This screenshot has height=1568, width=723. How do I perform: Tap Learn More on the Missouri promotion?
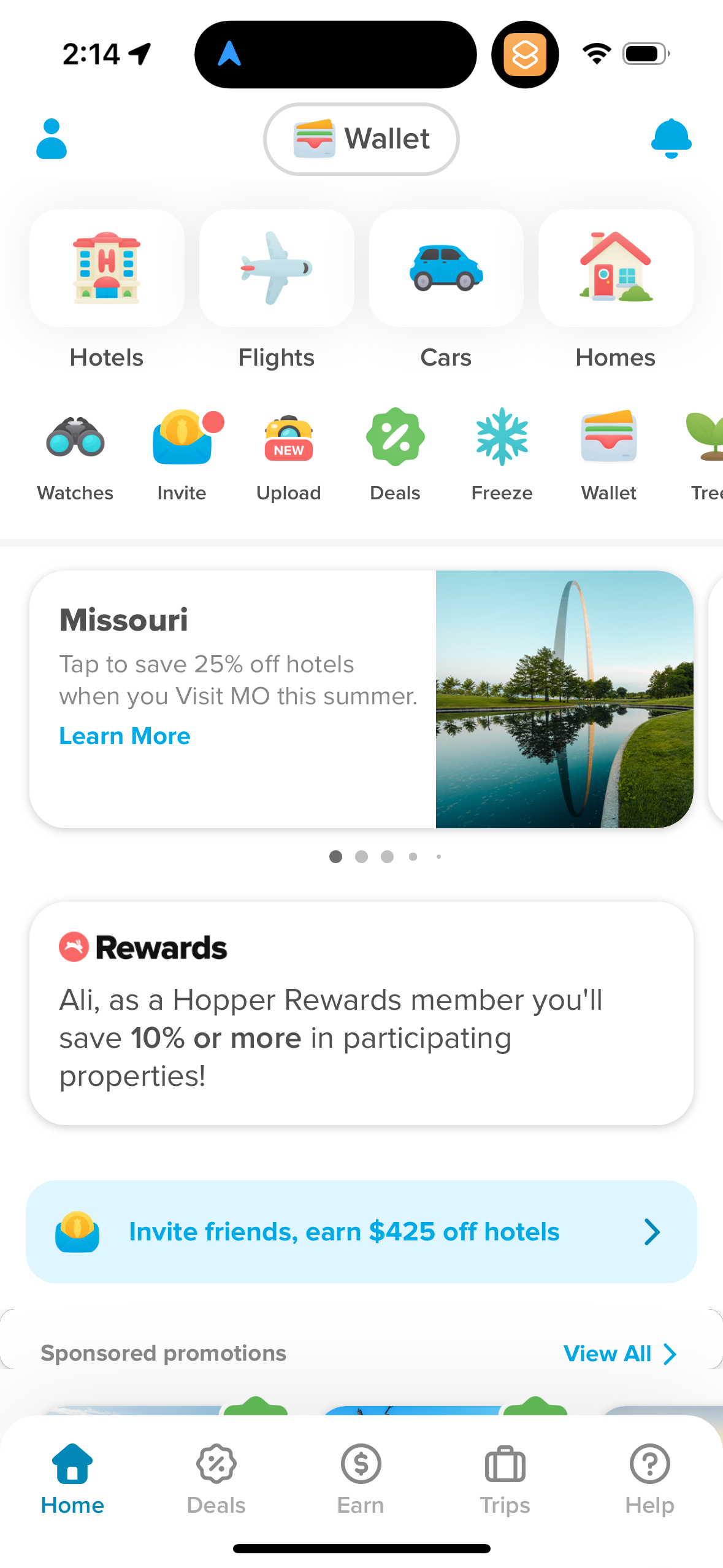pos(124,736)
